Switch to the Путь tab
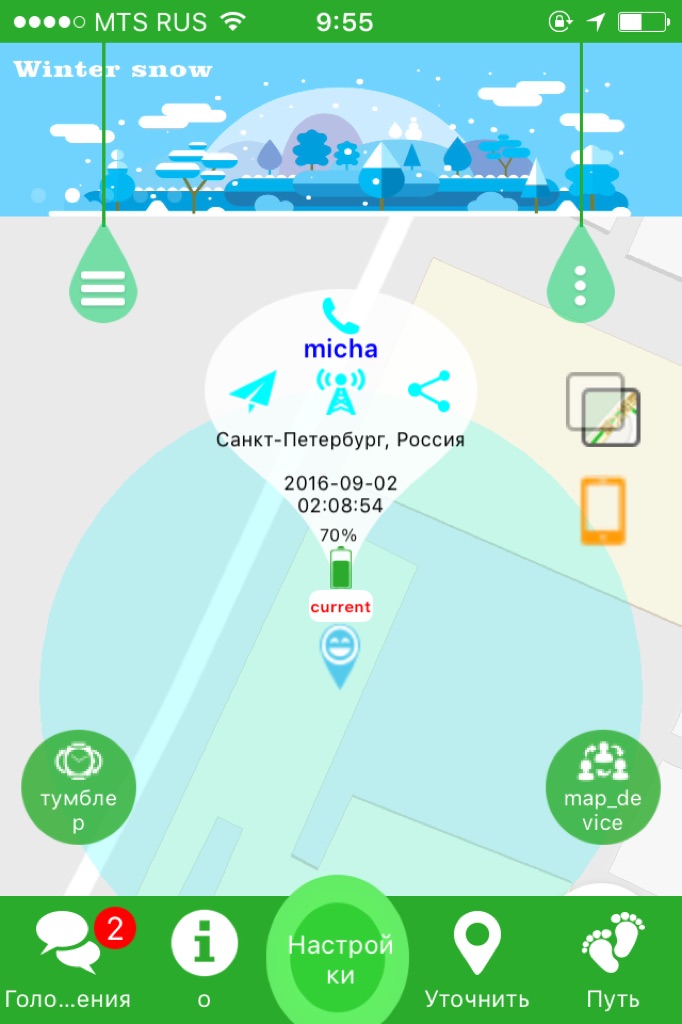This screenshot has width=682, height=1024. (613, 960)
